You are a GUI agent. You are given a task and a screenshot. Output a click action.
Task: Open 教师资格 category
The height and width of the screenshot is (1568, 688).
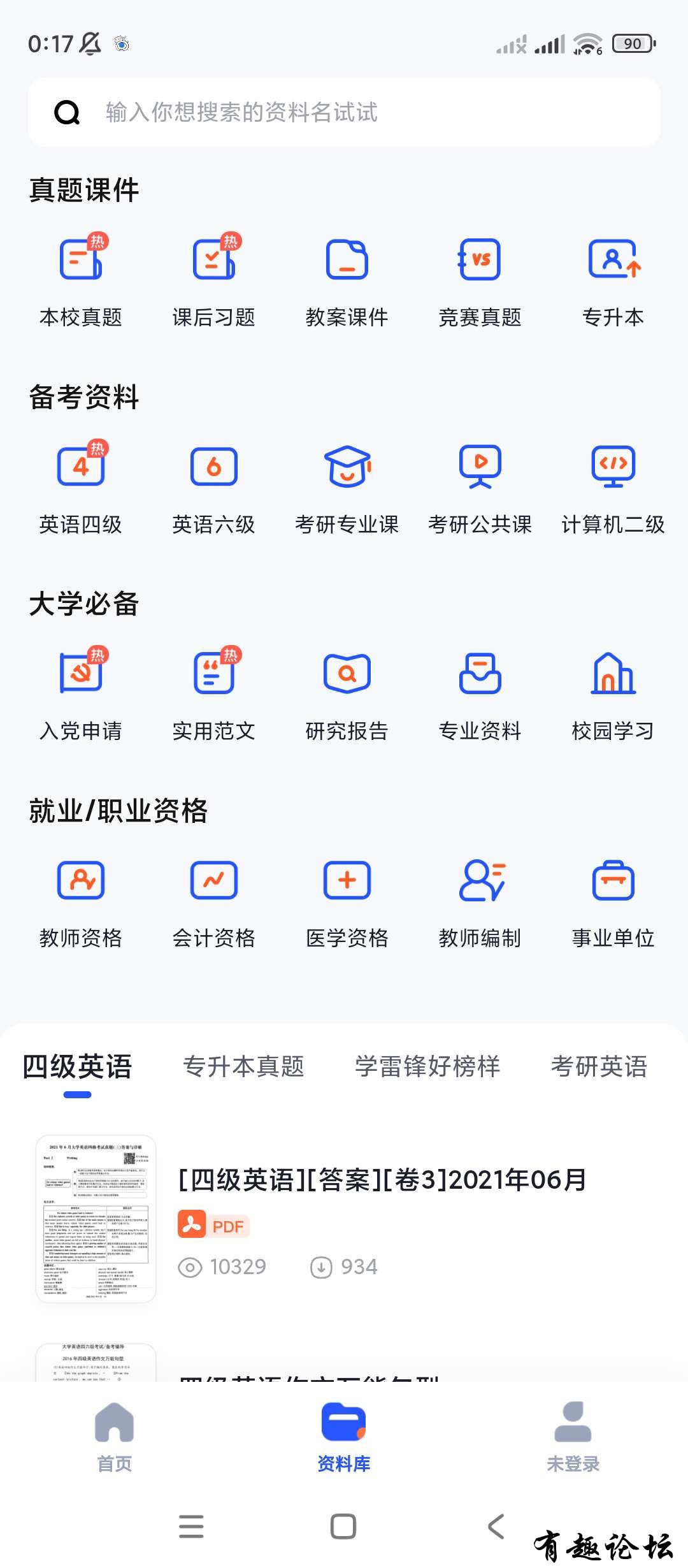(x=81, y=901)
